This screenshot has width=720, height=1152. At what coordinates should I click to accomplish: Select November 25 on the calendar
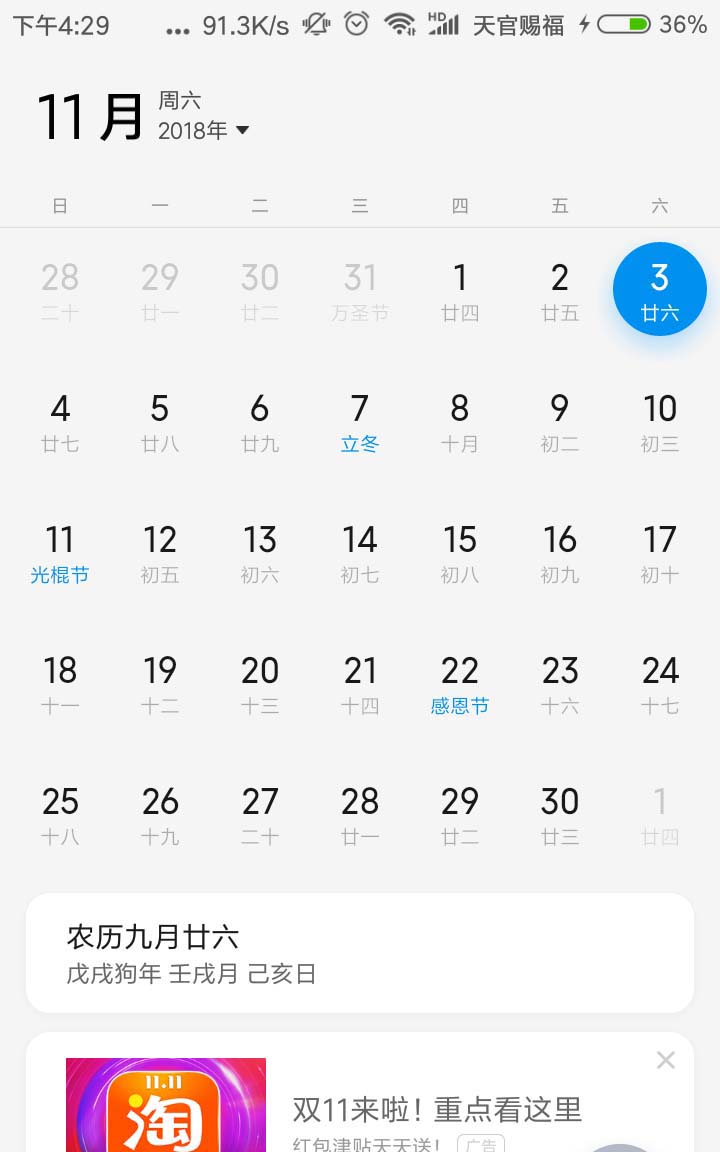pos(60,814)
